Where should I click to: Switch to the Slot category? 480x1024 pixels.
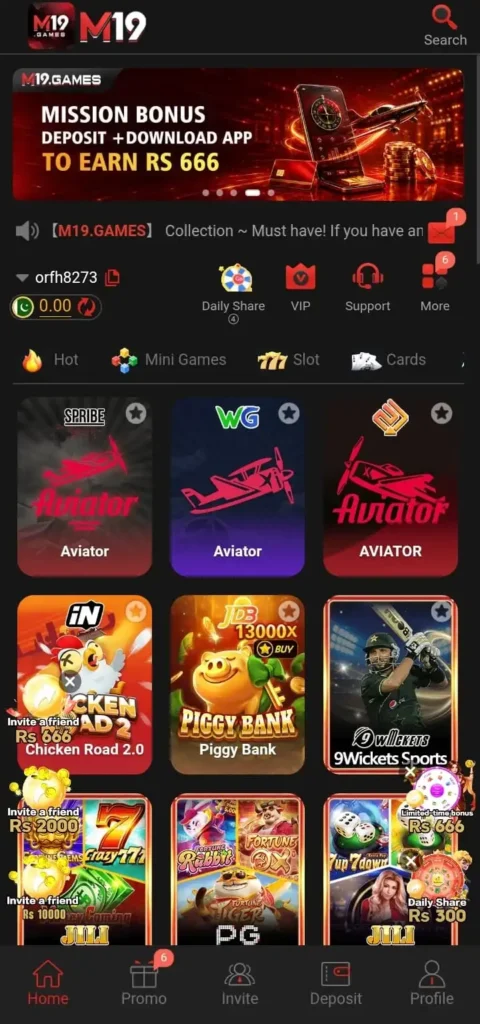[x=289, y=360]
